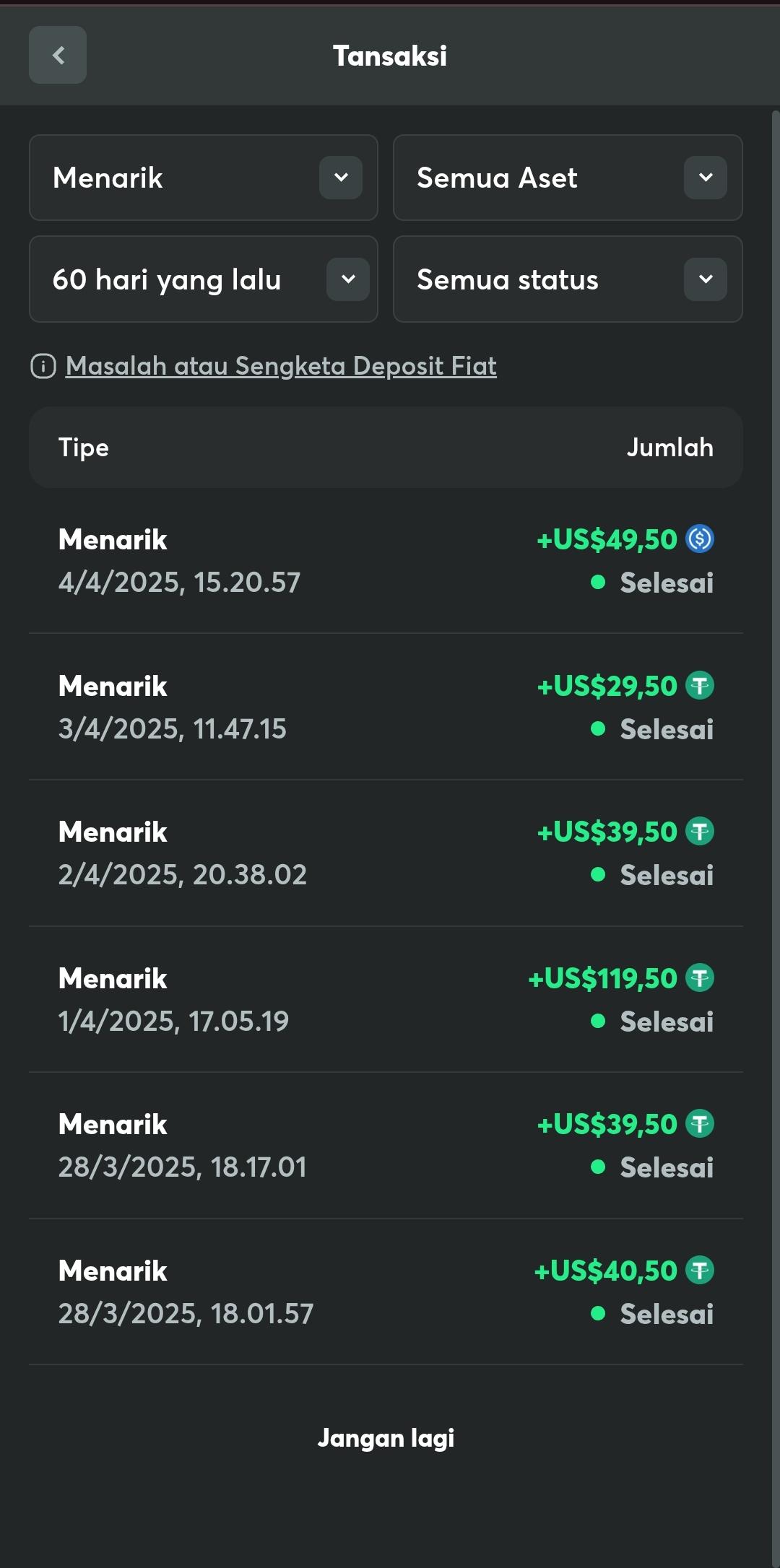View the US$40,50 withdrawal entry
This screenshot has width=780, height=1568.
pyautogui.click(x=386, y=1292)
